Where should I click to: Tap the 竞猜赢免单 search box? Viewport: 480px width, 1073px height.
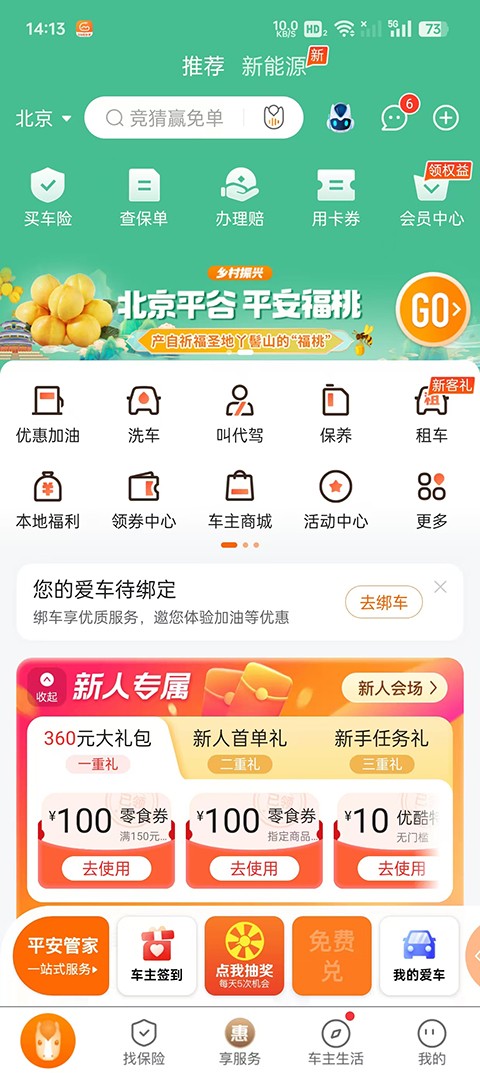pyautogui.click(x=193, y=118)
